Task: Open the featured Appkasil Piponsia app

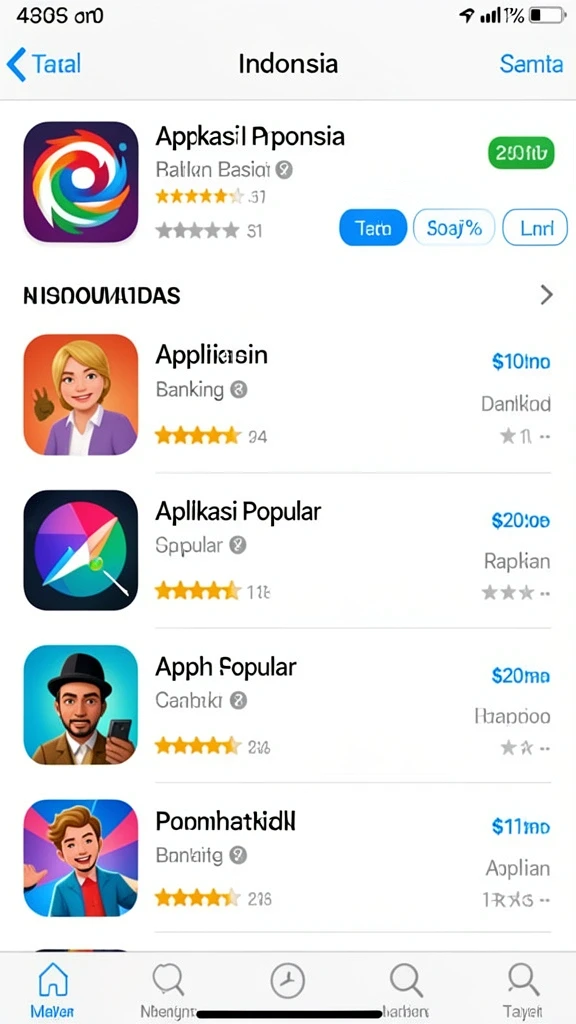Action: point(287,182)
